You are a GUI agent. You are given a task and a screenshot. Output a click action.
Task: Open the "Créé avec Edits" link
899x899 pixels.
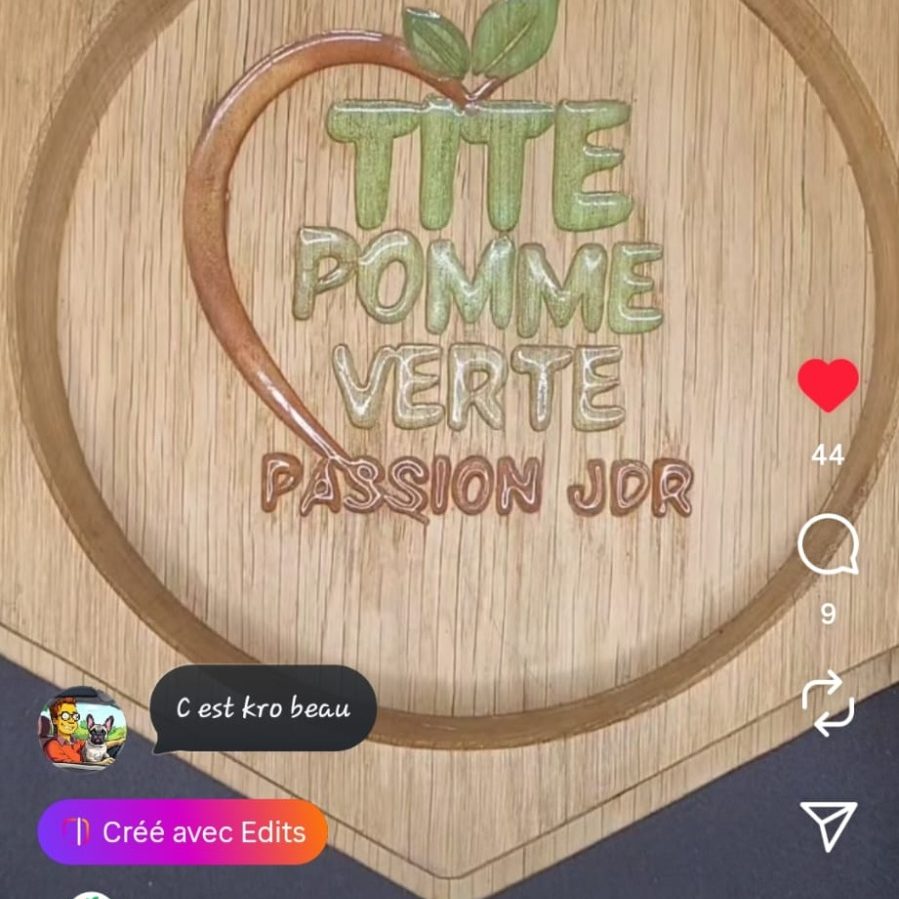[183, 831]
